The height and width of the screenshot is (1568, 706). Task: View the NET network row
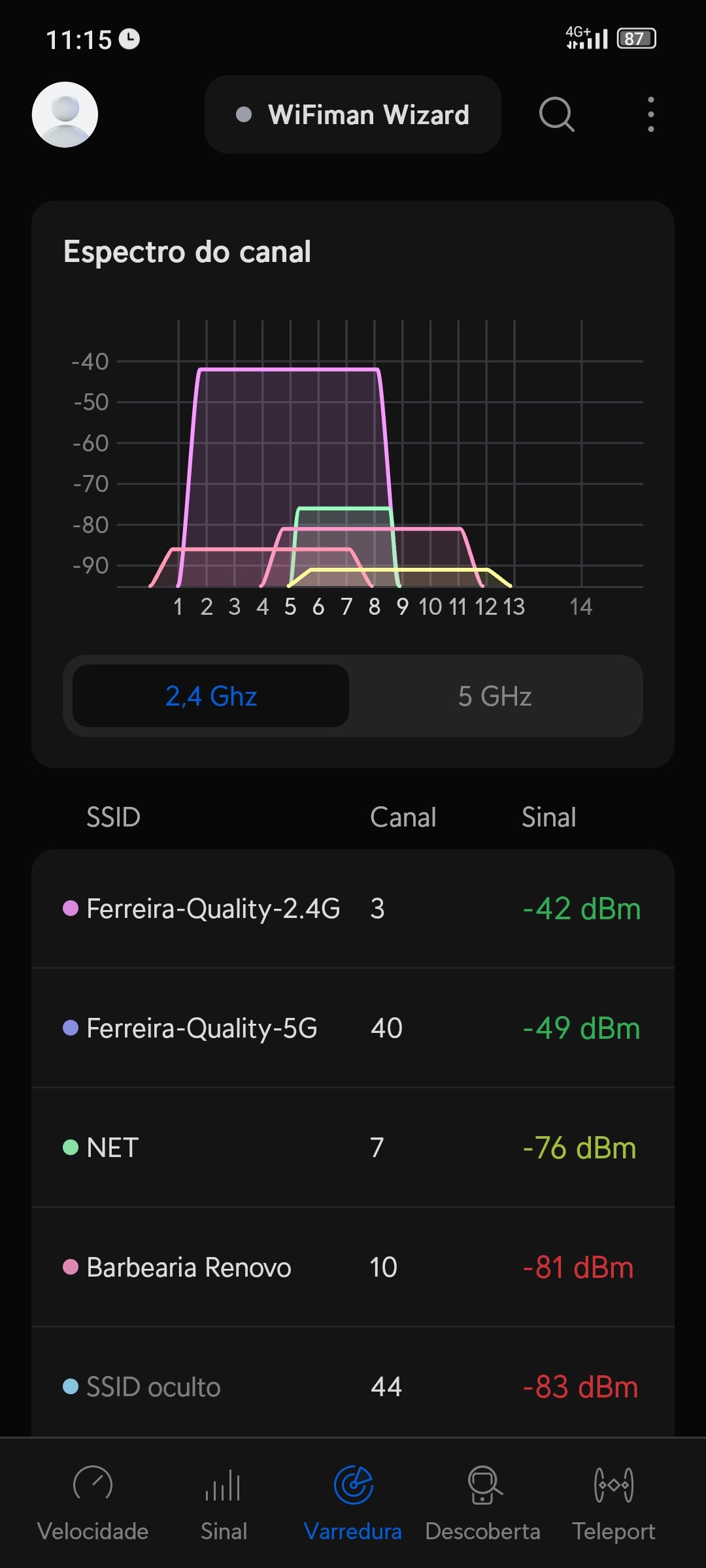pyautogui.click(x=353, y=1148)
